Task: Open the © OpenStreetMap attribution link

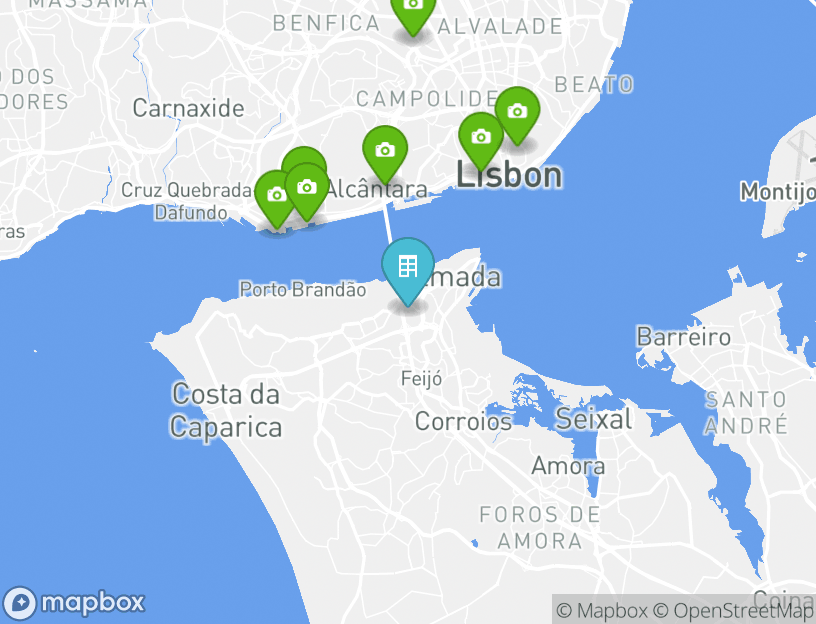Action: pos(733,610)
